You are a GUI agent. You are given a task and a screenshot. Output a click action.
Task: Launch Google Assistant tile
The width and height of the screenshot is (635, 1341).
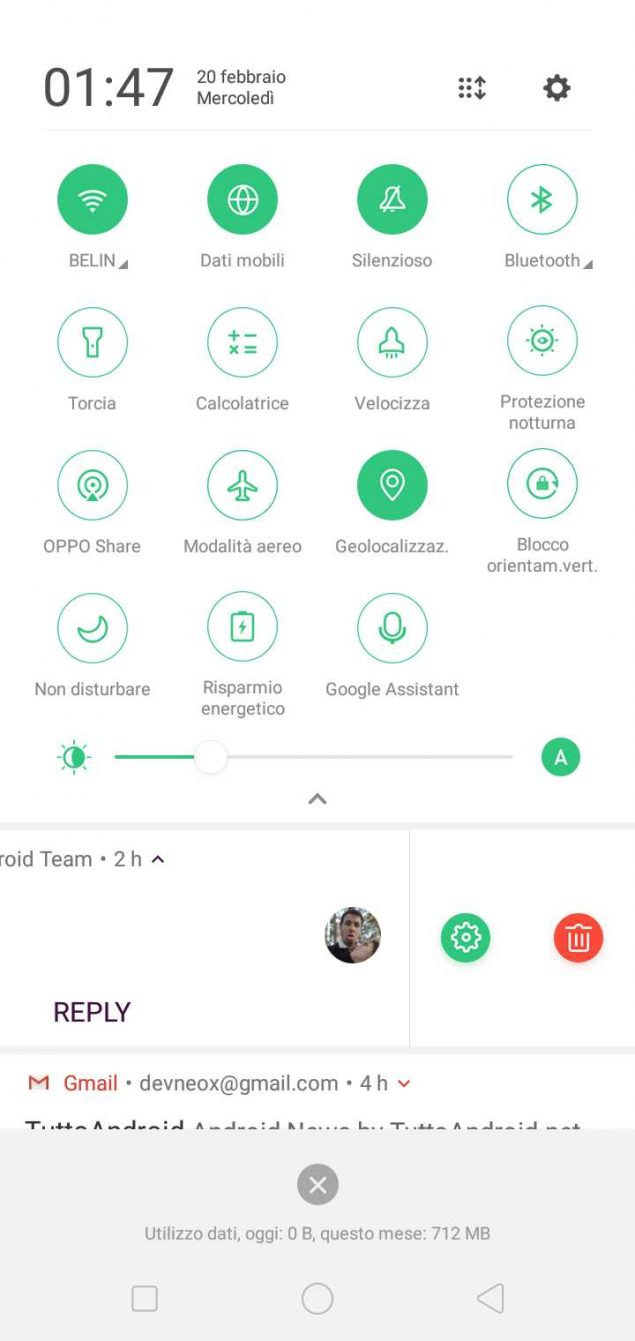(392, 628)
